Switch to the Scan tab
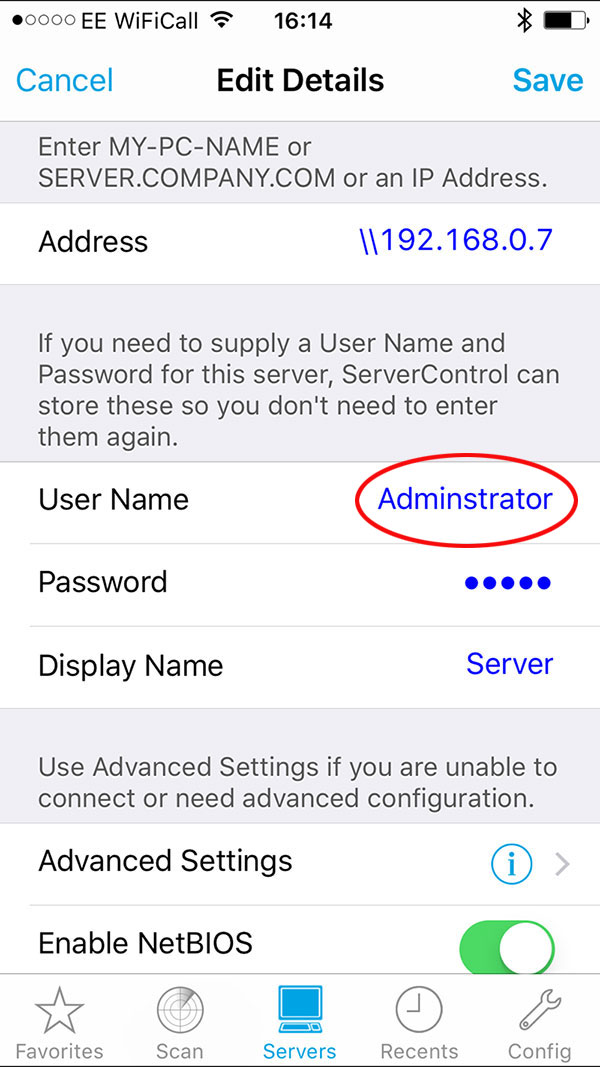This screenshot has height=1067, width=600. [x=180, y=1023]
